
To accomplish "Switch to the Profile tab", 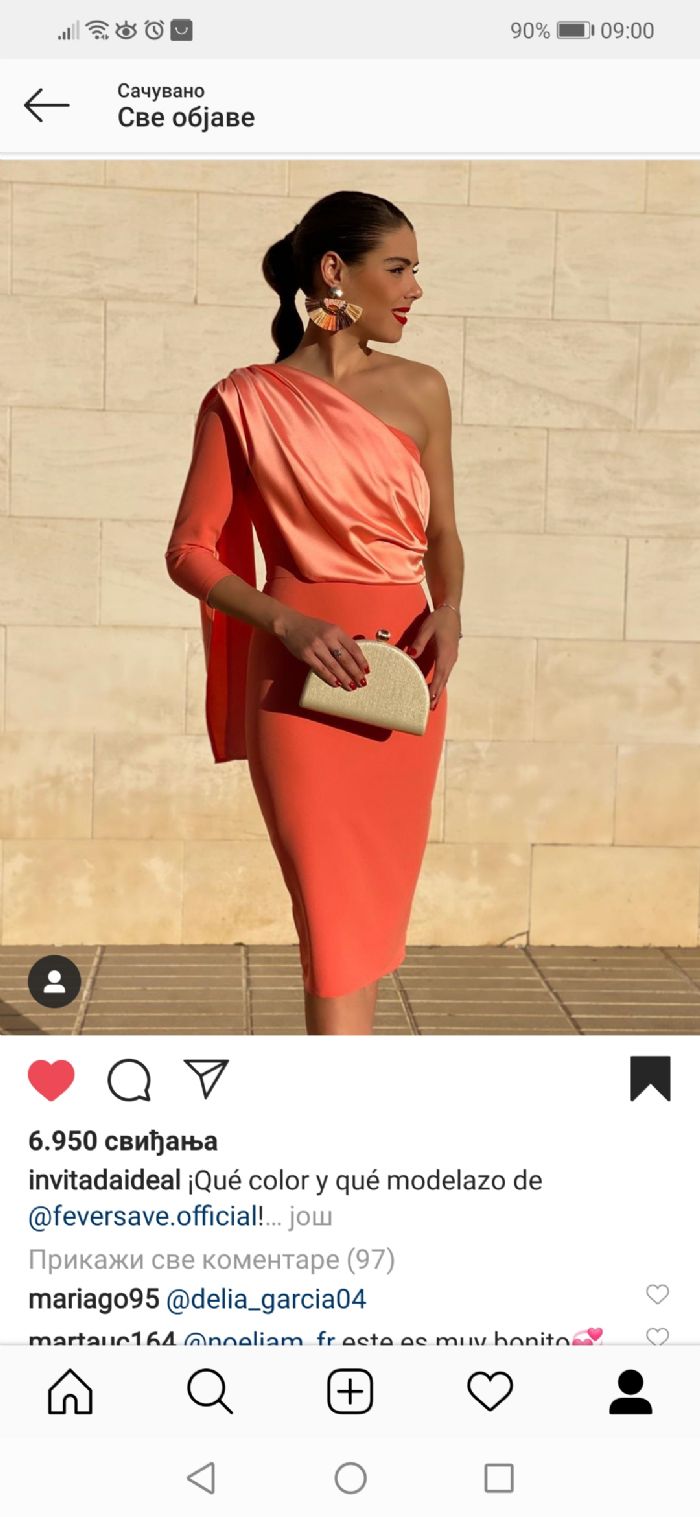I will point(630,1391).
